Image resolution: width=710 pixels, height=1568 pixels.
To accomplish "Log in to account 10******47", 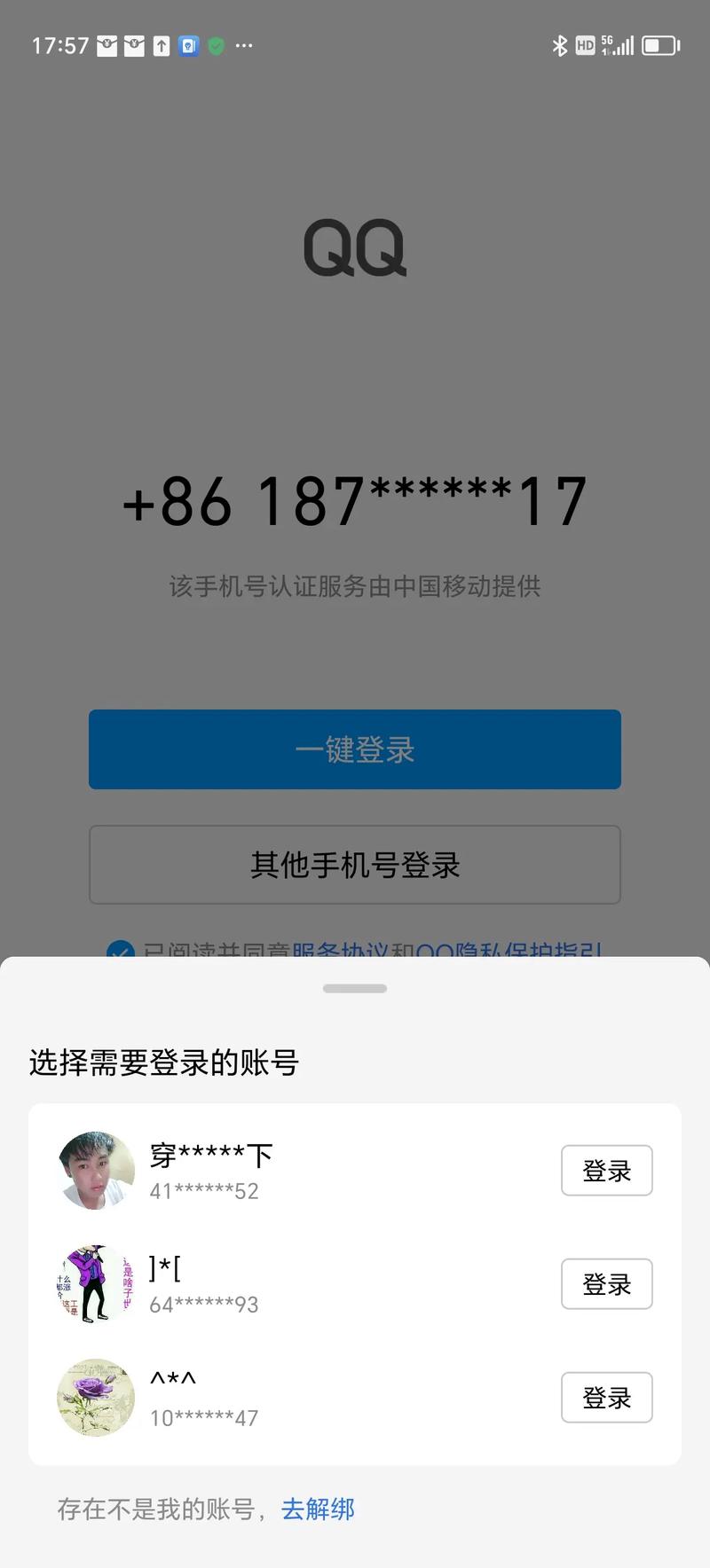I will [x=606, y=1398].
